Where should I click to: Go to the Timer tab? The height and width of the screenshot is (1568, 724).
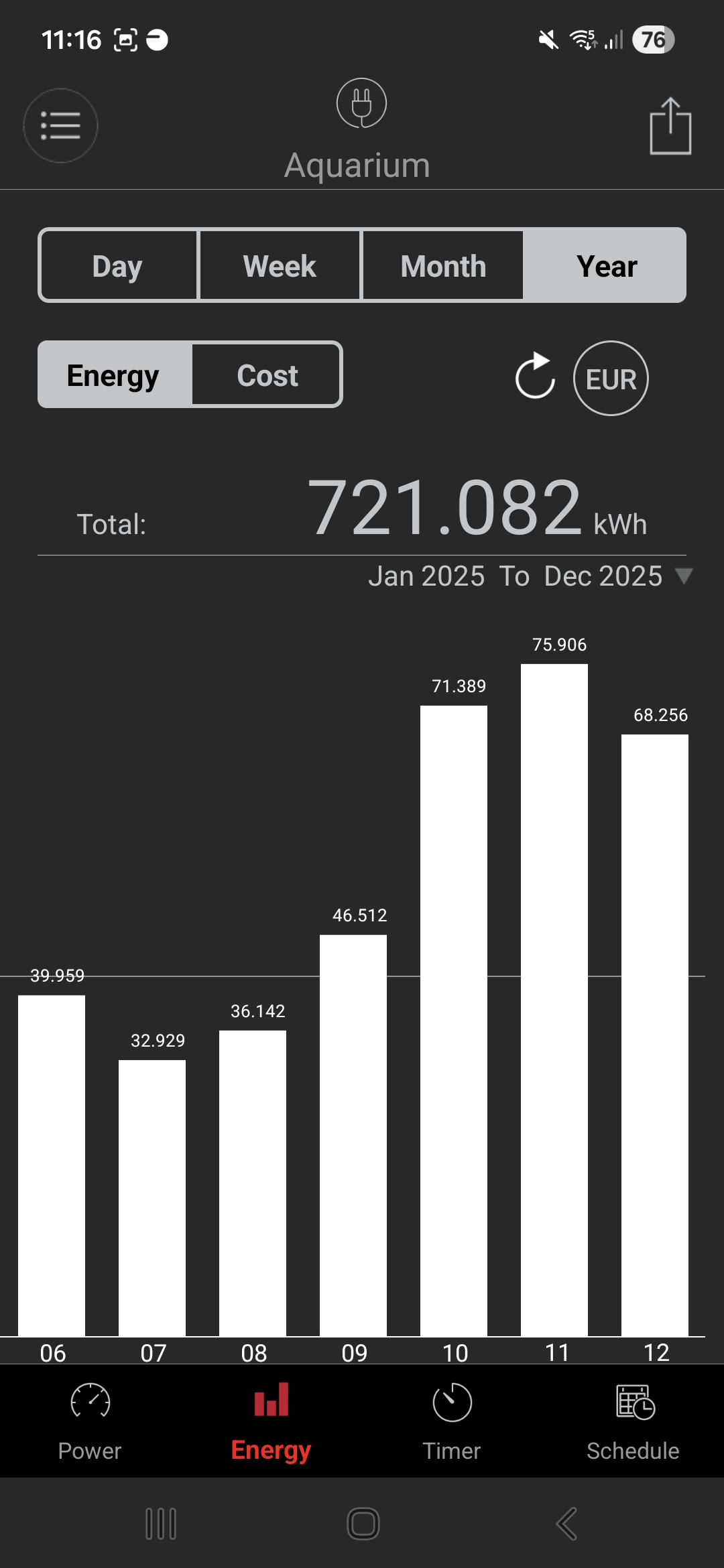[452, 1421]
